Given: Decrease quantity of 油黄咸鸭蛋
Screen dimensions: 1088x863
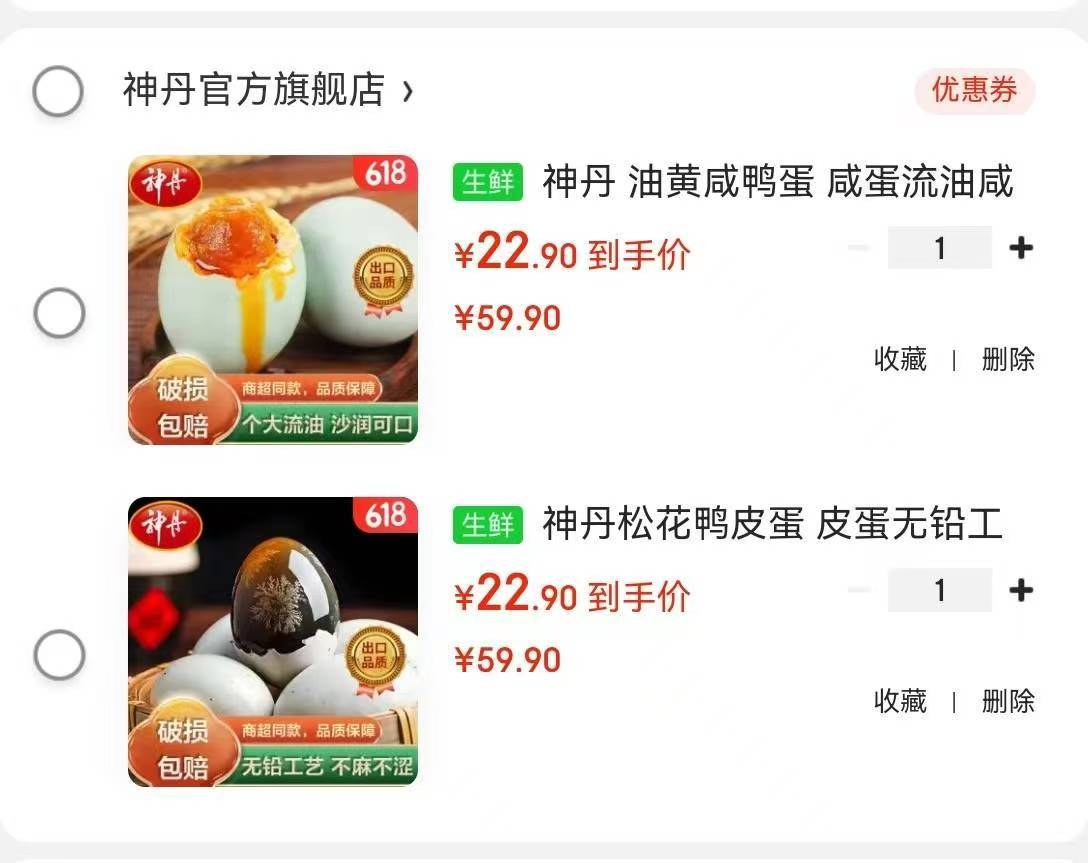Looking at the screenshot, I should pos(858,248).
